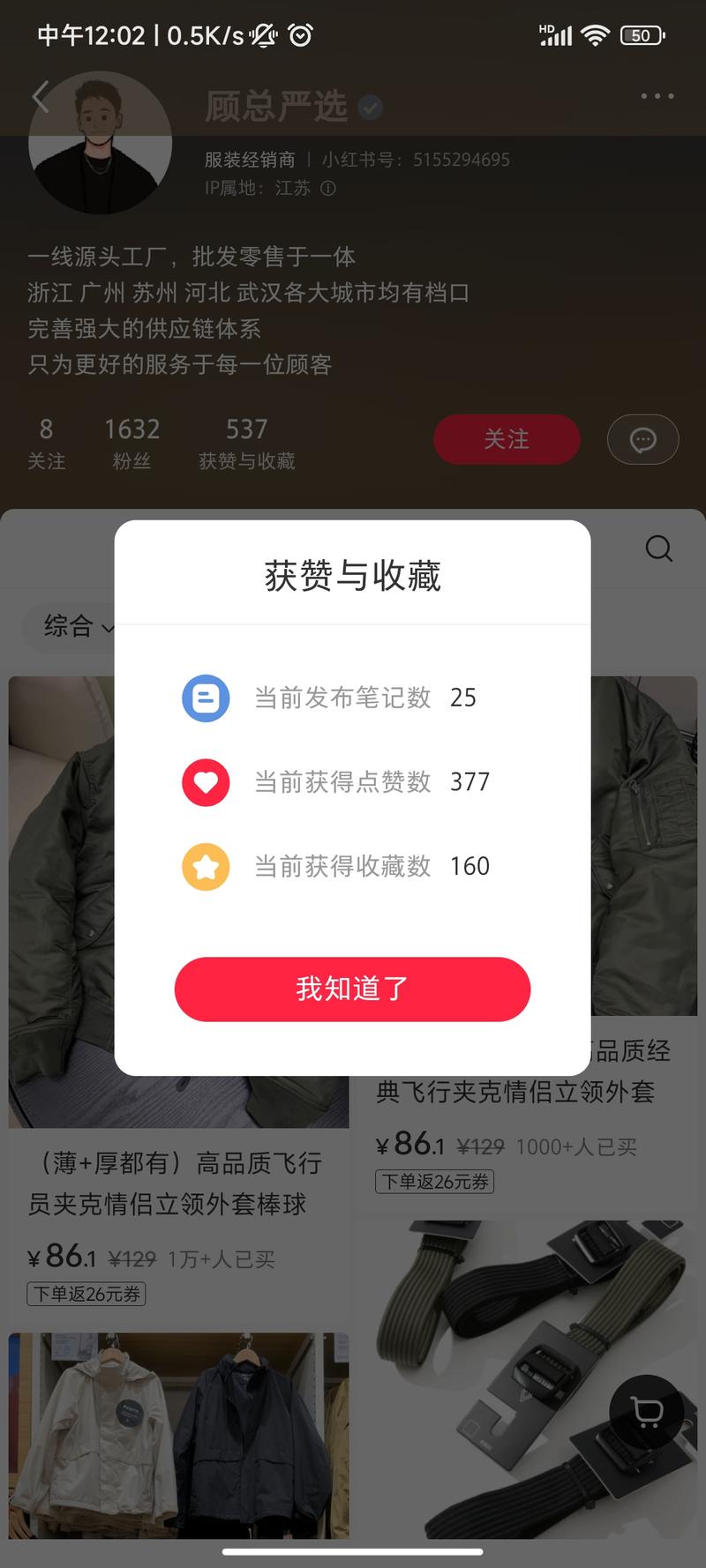This screenshot has width=706, height=1568.
Task: Dismiss the dialog with 我知道了 button
Action: pyautogui.click(x=352, y=989)
